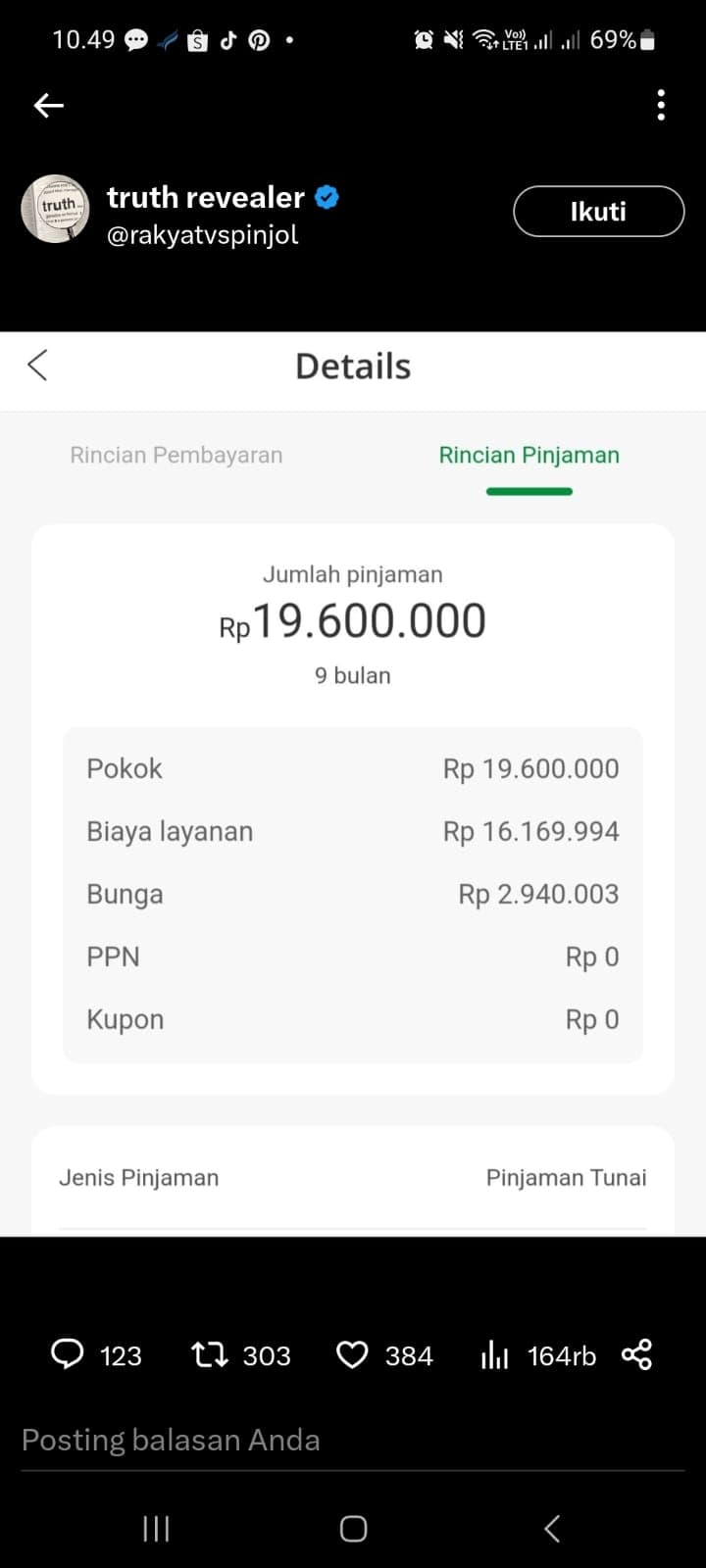Switch to the Rincian Pembayaran tab

[x=176, y=455]
